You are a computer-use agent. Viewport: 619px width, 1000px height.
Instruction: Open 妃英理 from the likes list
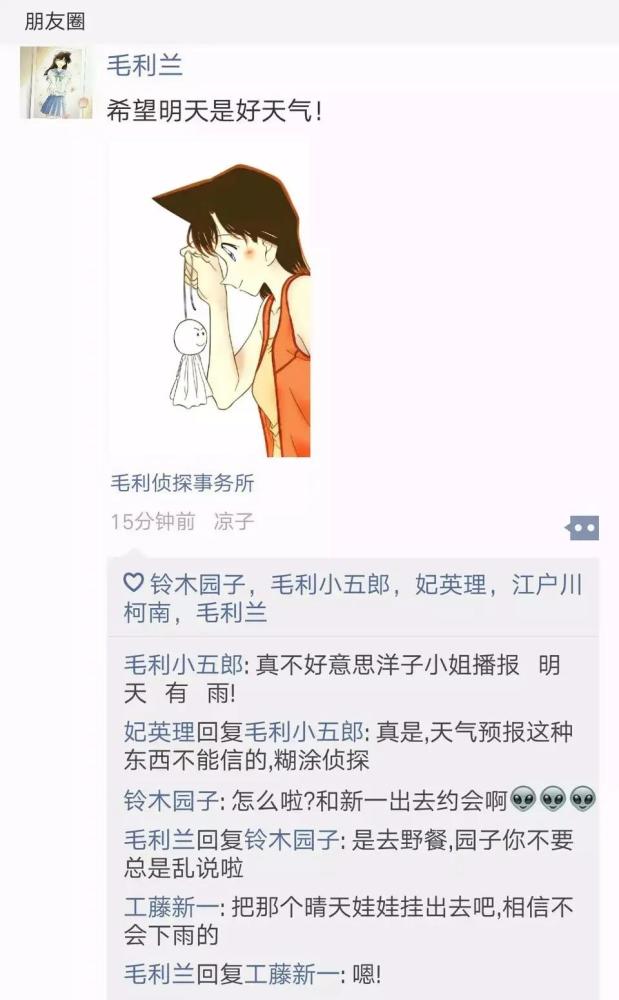click(x=451, y=585)
